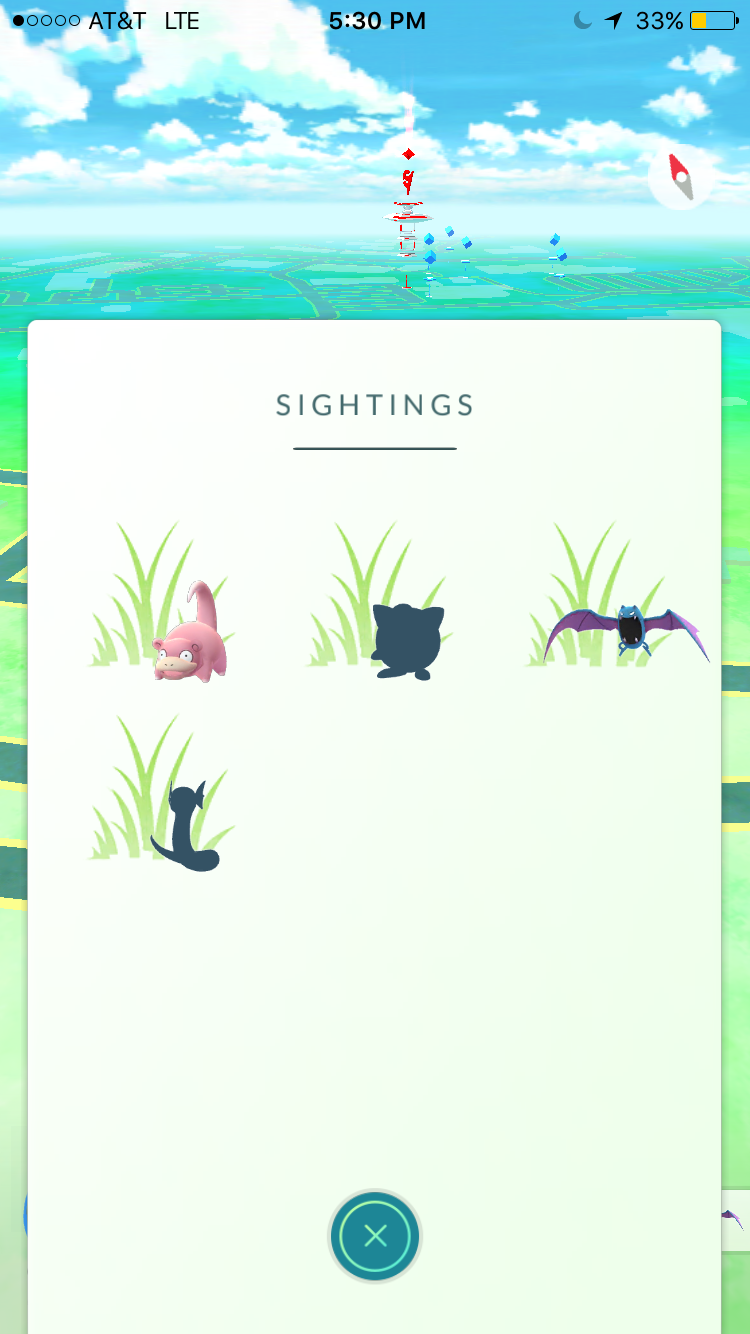Select the serpent-shaped silhouette sighting
This screenshot has width=750, height=1334.
(x=187, y=830)
